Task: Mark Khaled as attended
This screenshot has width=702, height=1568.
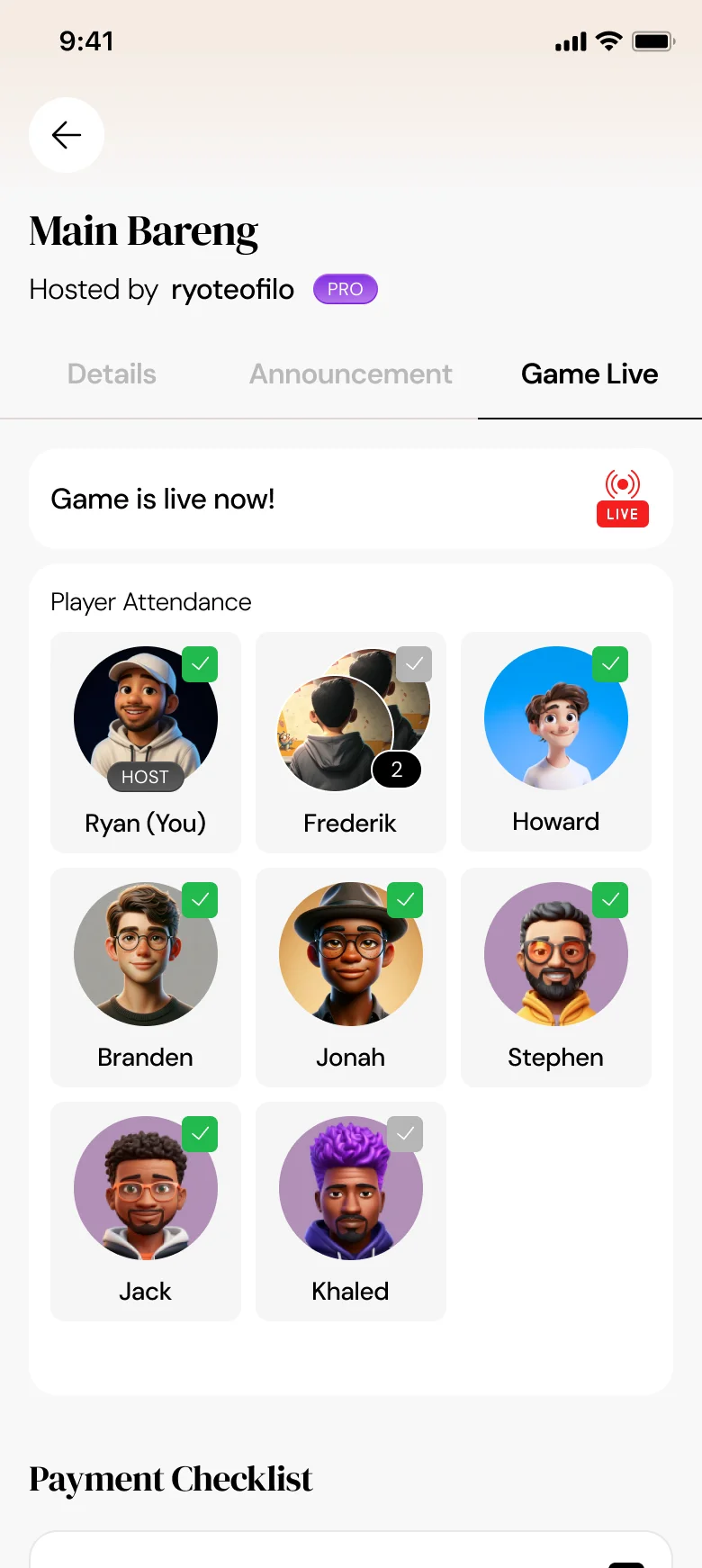Action: click(405, 1134)
